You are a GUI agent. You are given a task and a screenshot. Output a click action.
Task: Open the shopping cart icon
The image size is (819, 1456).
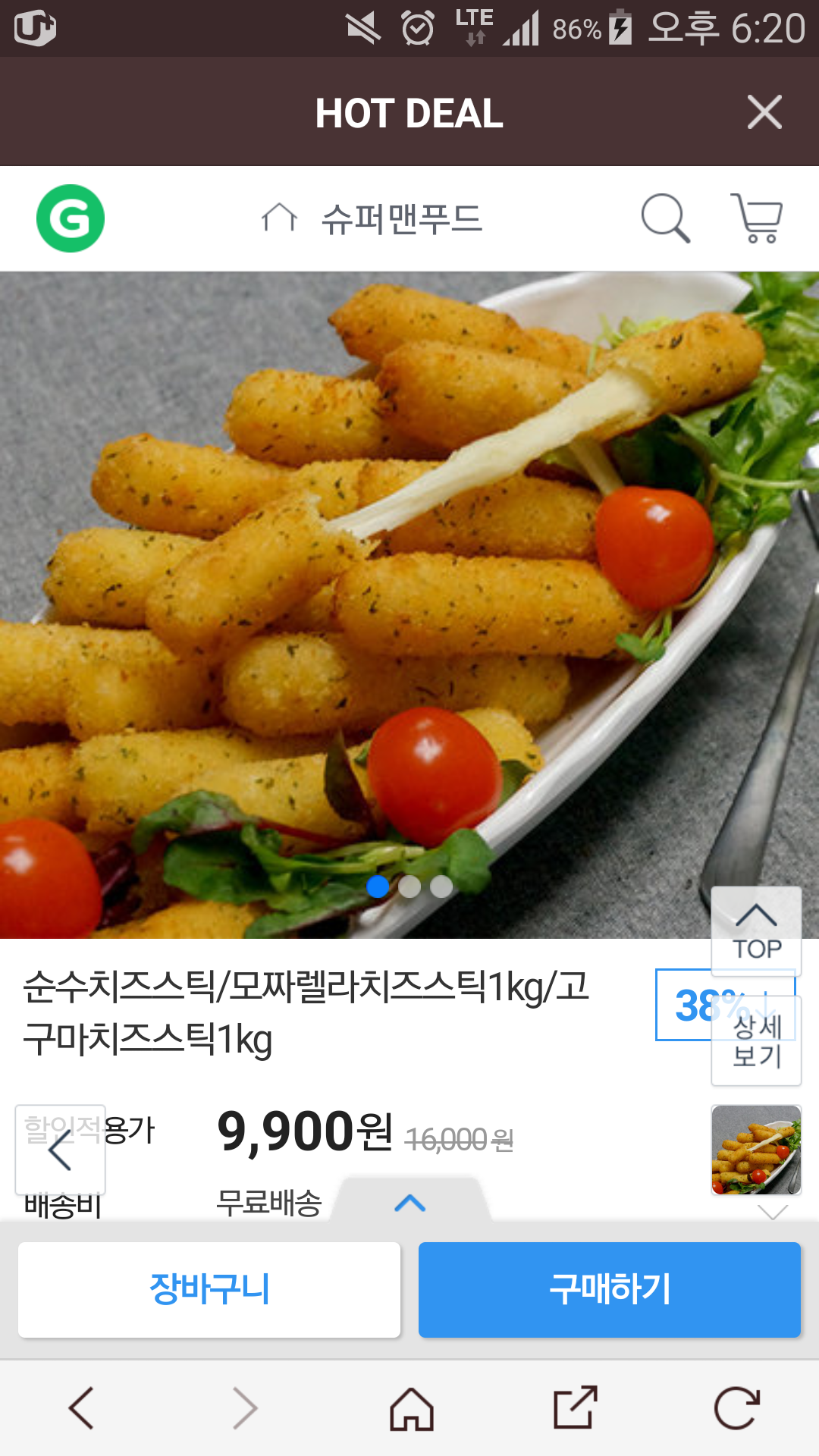tap(757, 218)
